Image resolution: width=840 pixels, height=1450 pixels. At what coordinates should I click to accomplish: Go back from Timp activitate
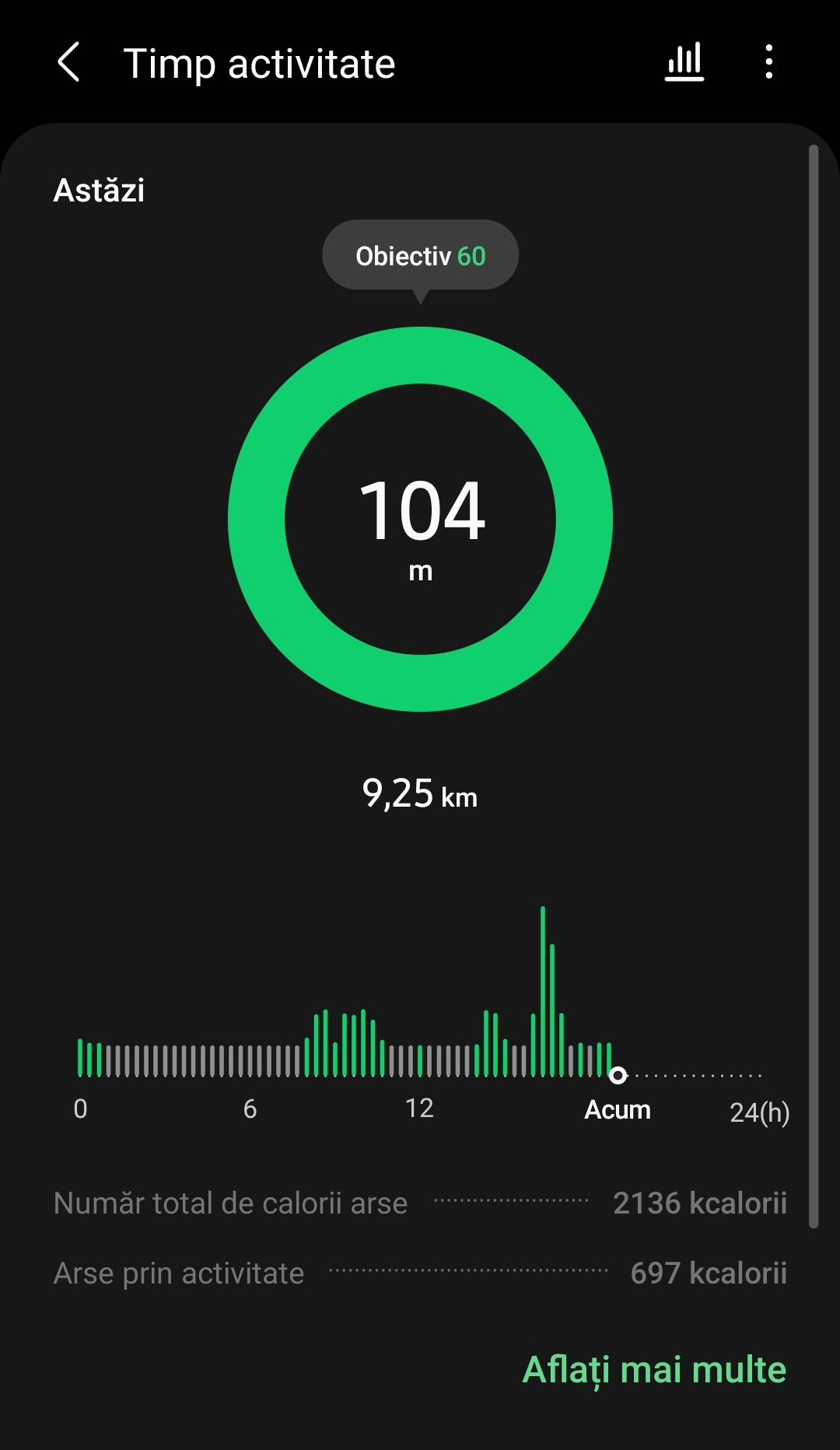[x=68, y=62]
